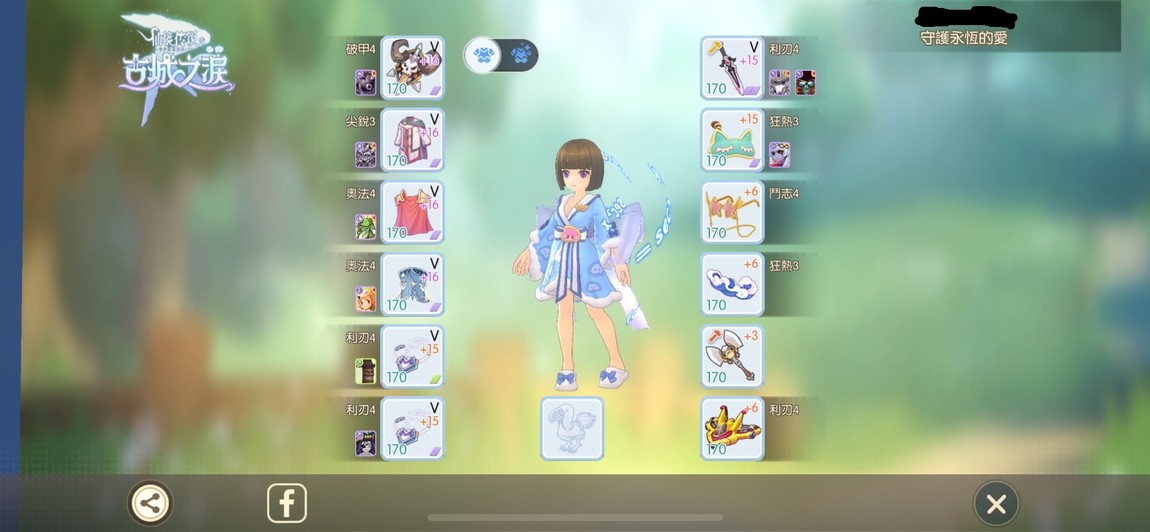Open the blue boots 奧法4 slot
Viewport: 1150px width, 532px height.
(413, 284)
